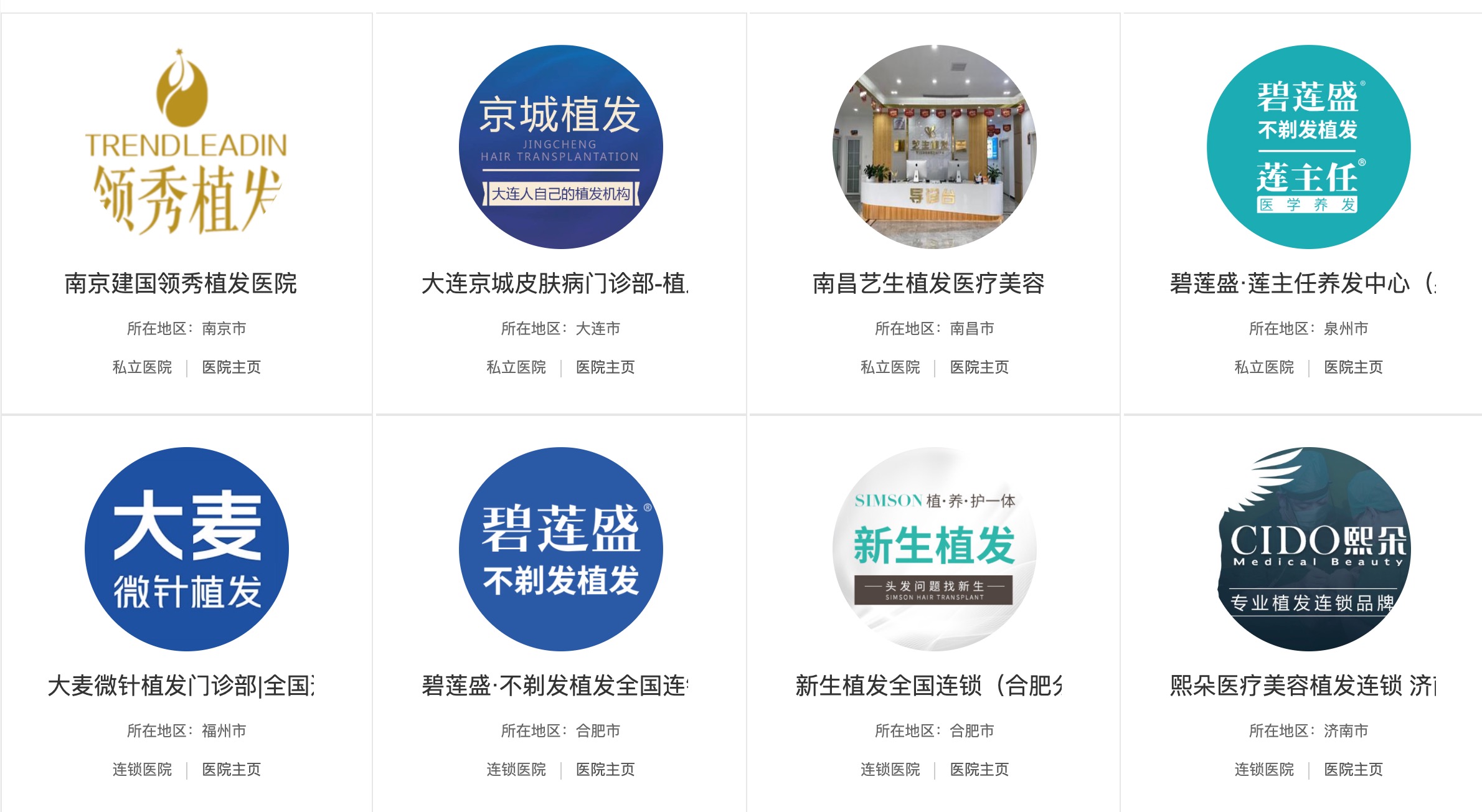Screen dimensions: 1482x812
Task: Open 医院主页 for 南京建国领秀植发医院
Action: click(231, 367)
